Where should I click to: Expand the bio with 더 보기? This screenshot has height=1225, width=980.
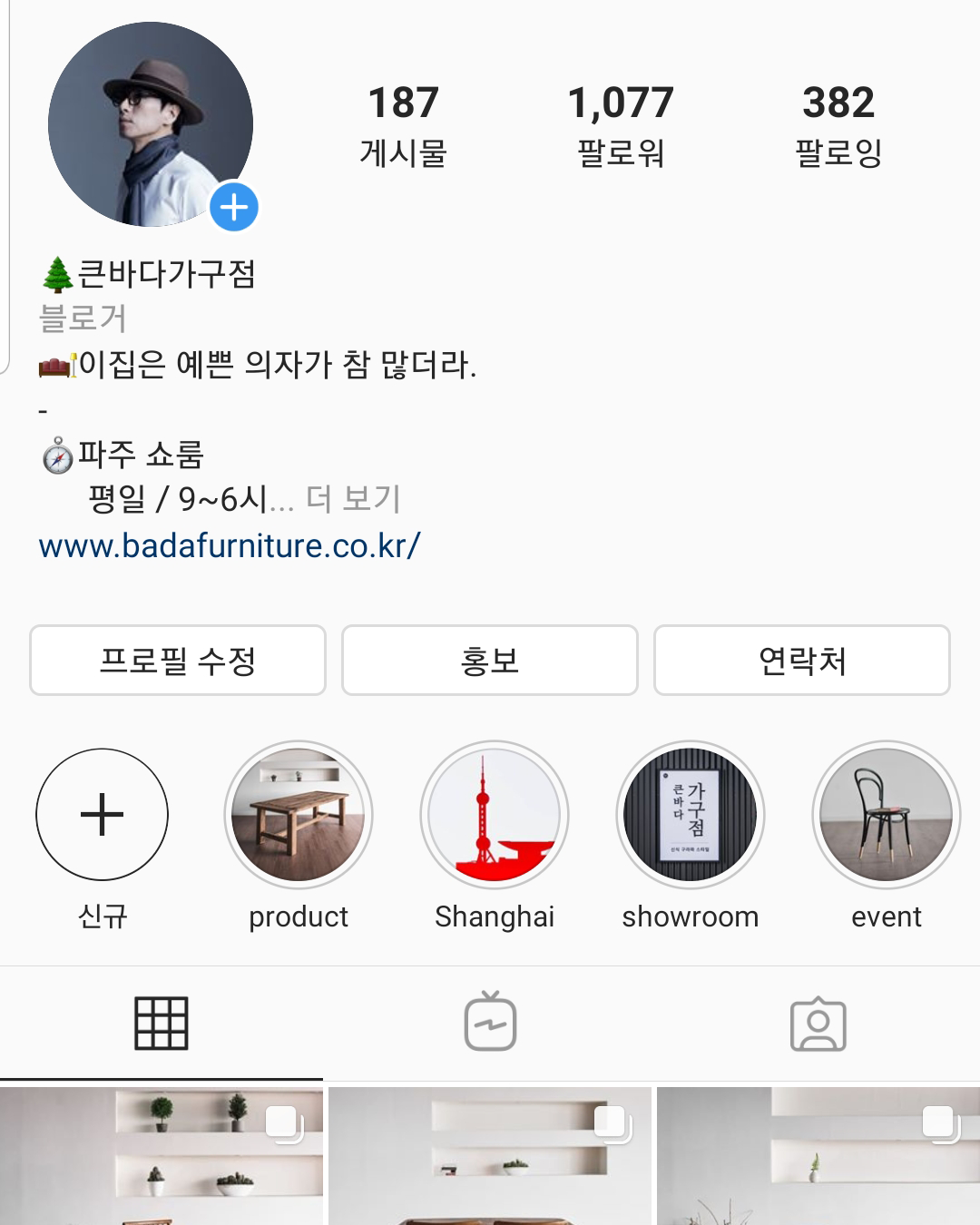point(353,498)
